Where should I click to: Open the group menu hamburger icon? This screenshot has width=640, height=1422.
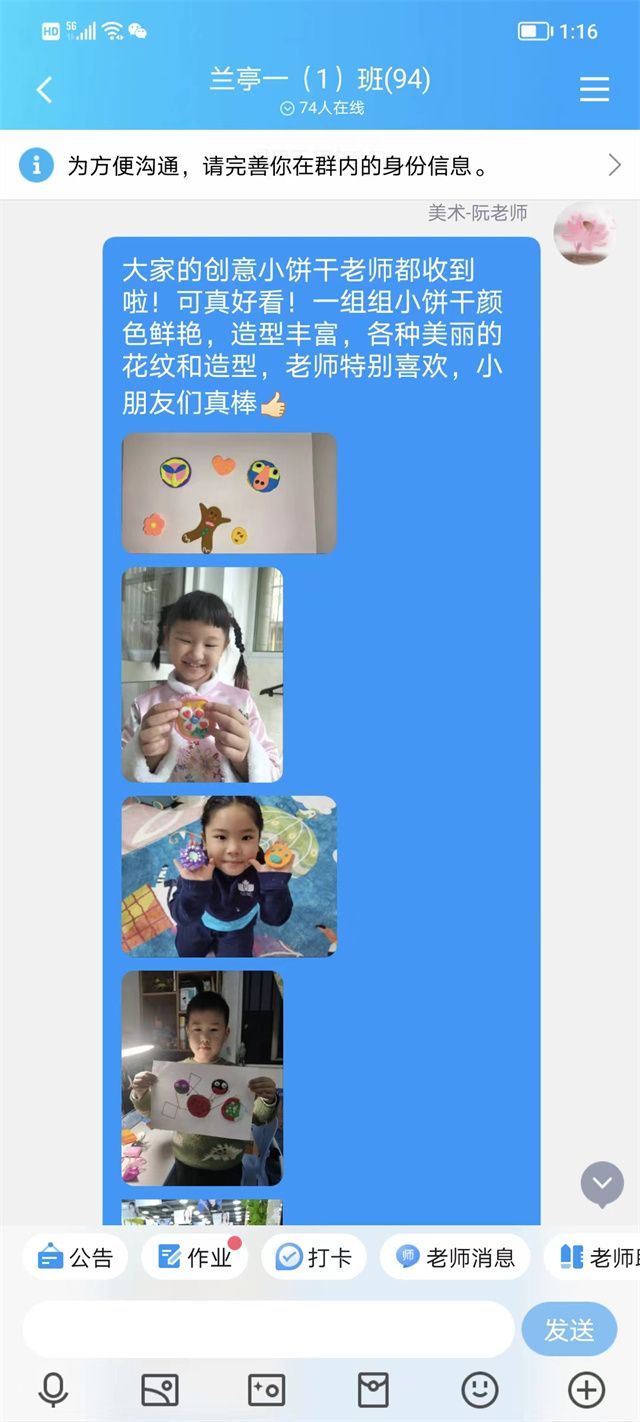point(594,90)
